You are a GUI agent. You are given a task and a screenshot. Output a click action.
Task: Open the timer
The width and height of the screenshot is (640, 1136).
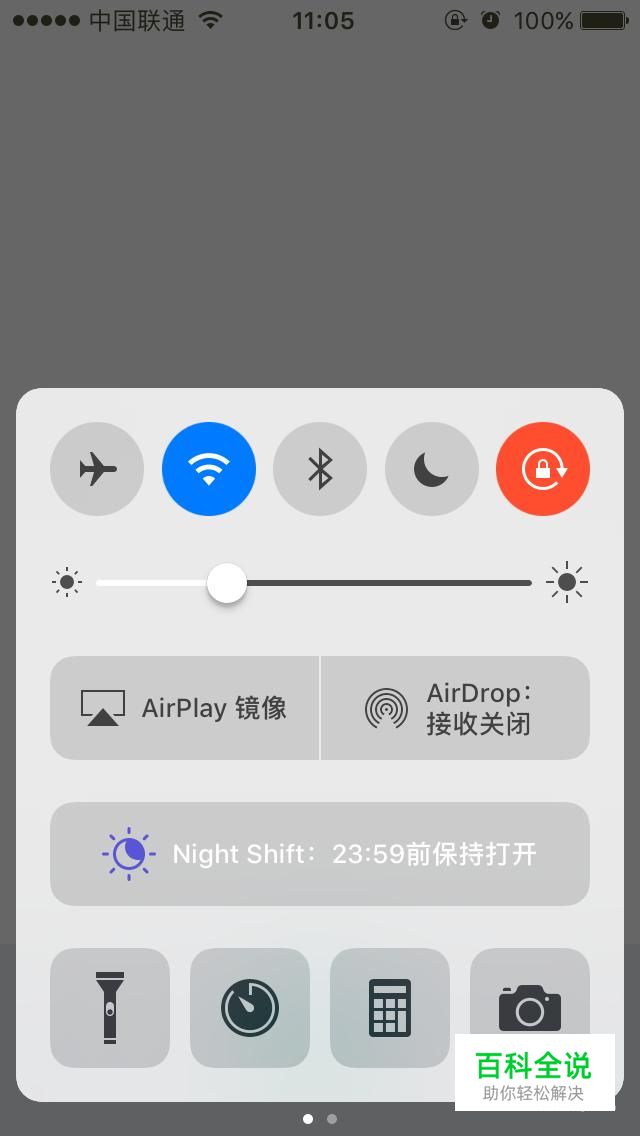pos(250,1007)
